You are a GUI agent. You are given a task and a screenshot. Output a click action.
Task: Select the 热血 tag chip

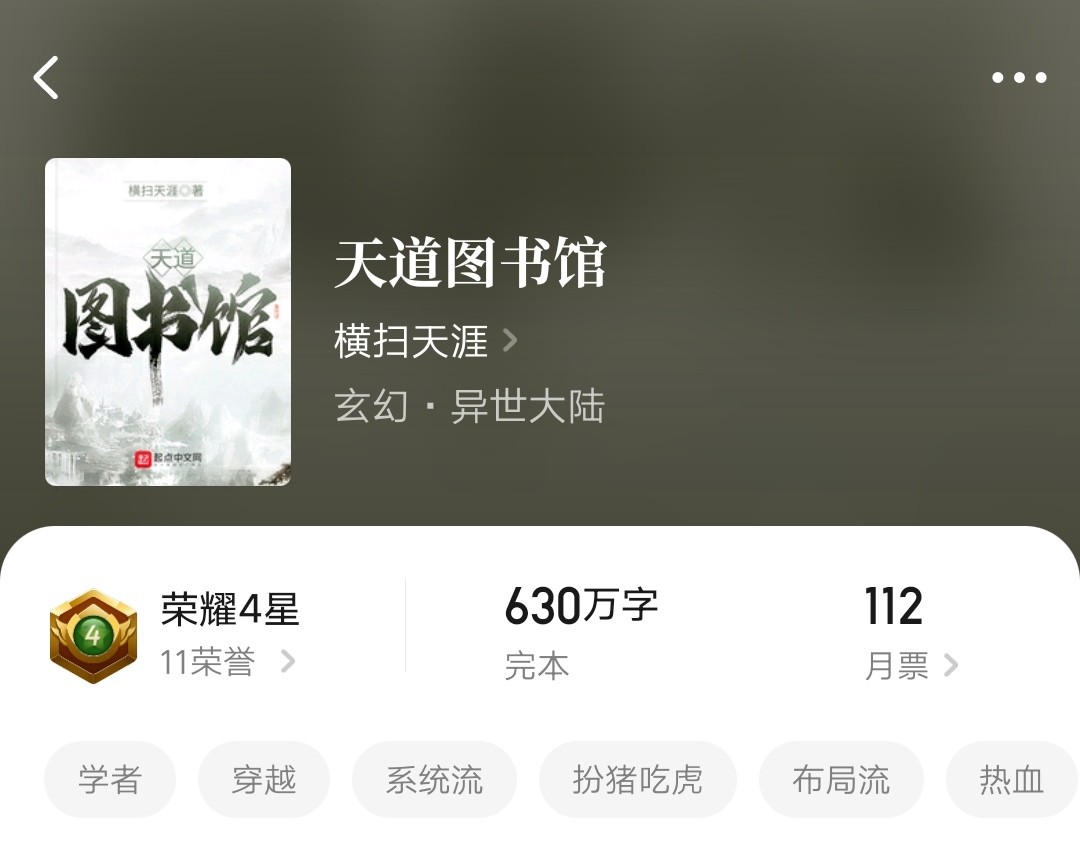[x=1010, y=780]
